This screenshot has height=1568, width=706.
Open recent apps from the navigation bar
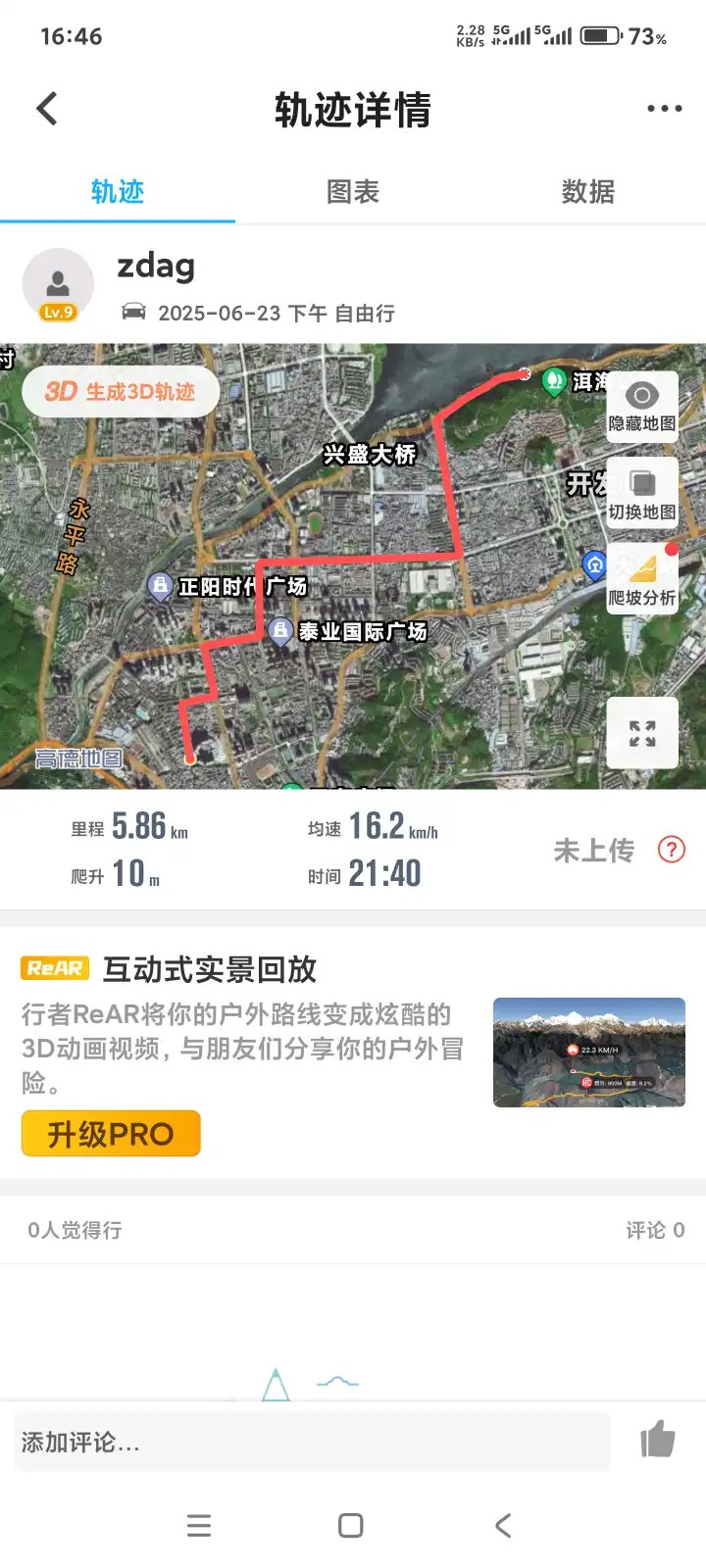[199, 1526]
